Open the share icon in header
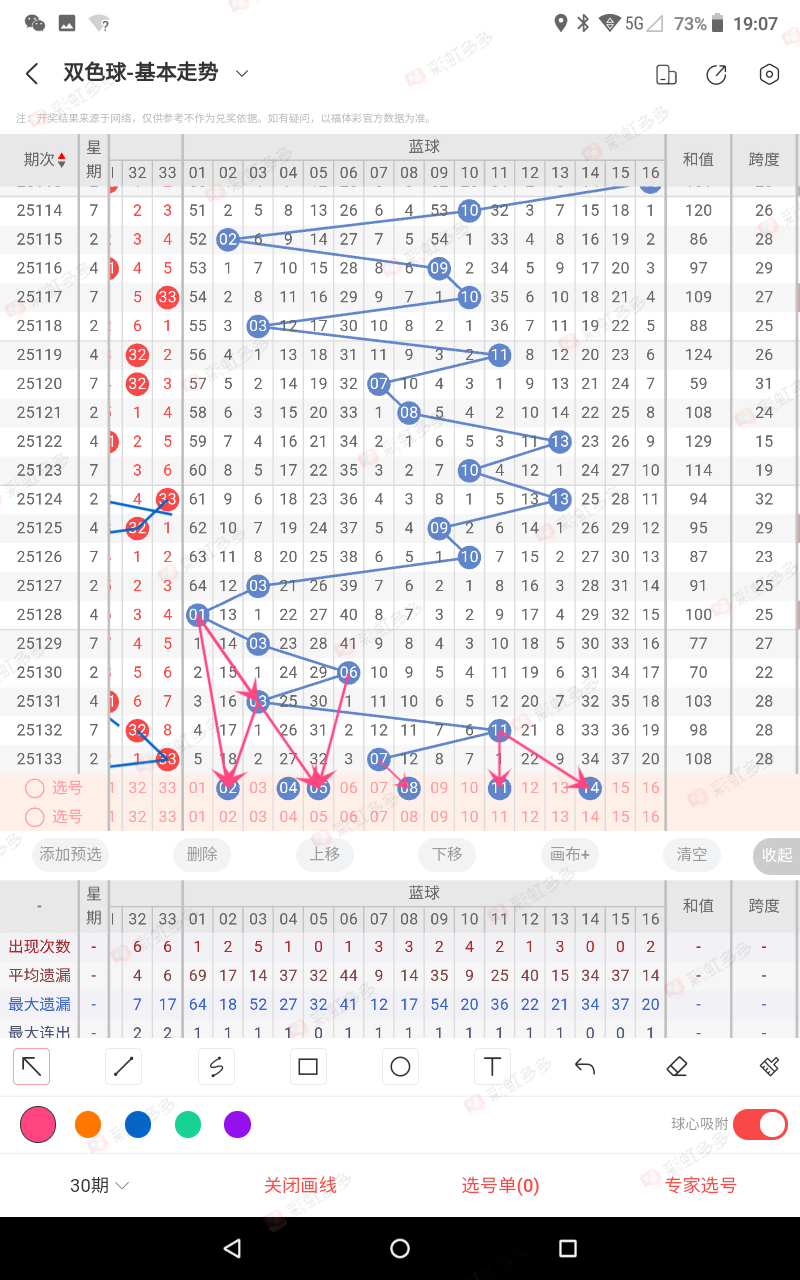Screen dimensions: 800x1280 pos(716,74)
